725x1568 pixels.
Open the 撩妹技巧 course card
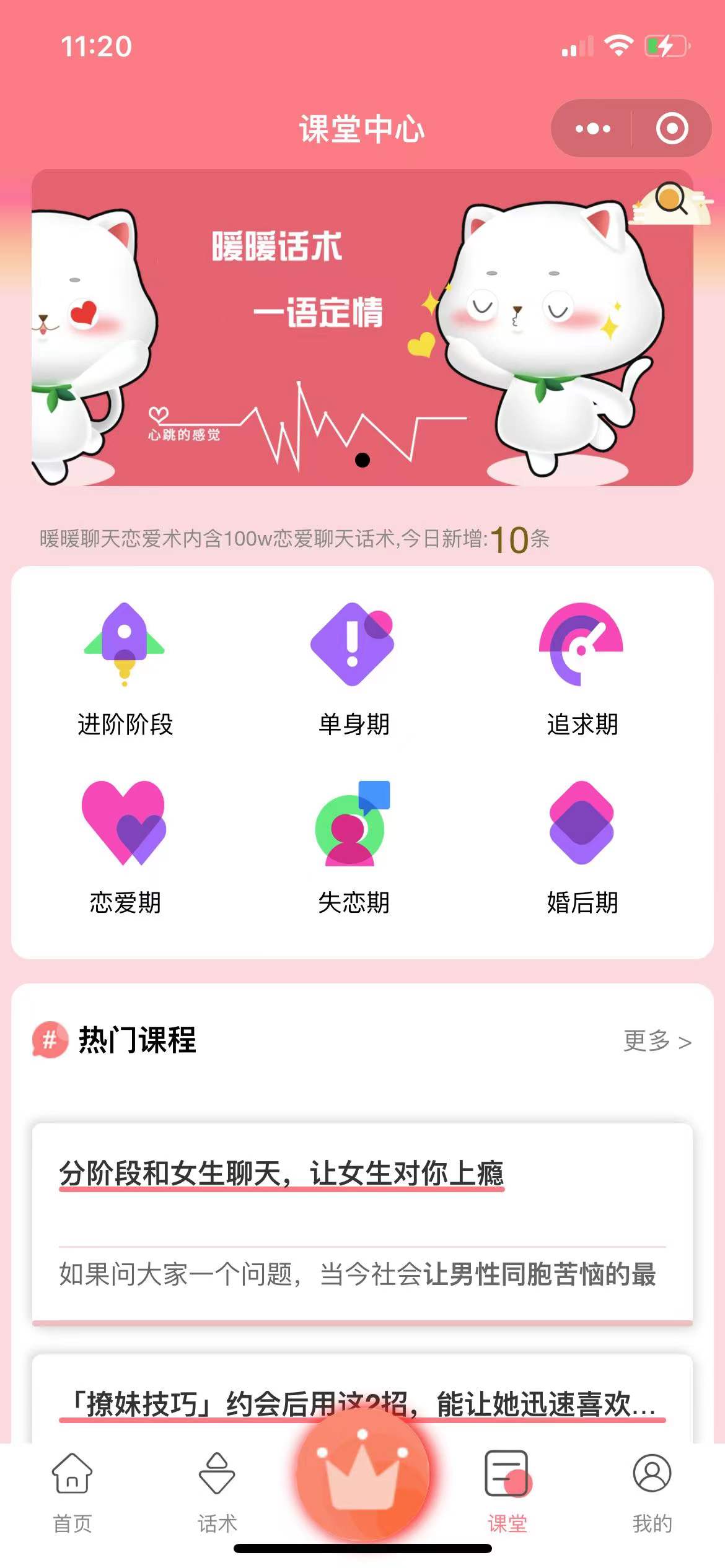[x=362, y=1403]
